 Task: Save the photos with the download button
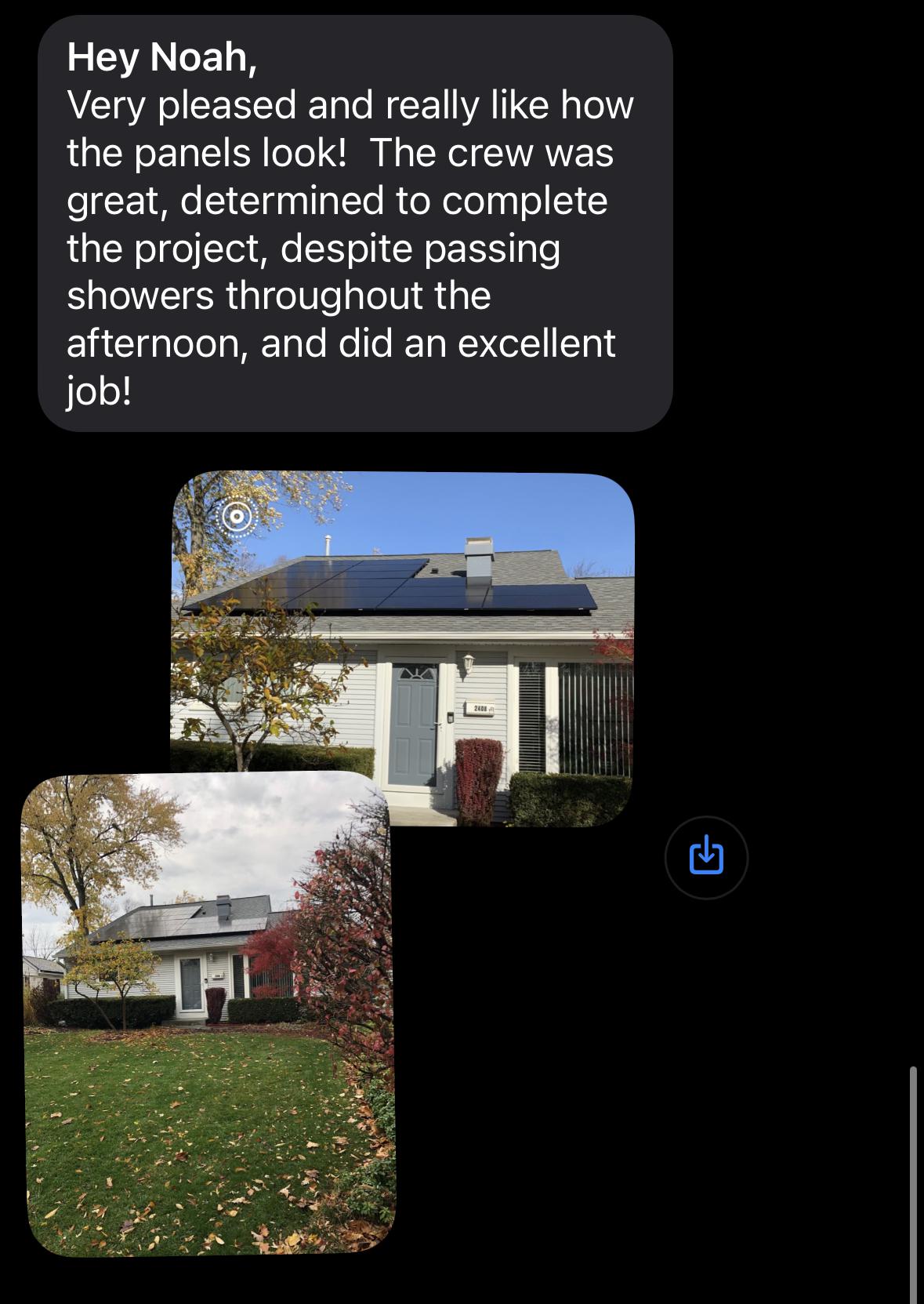pyautogui.click(x=706, y=857)
